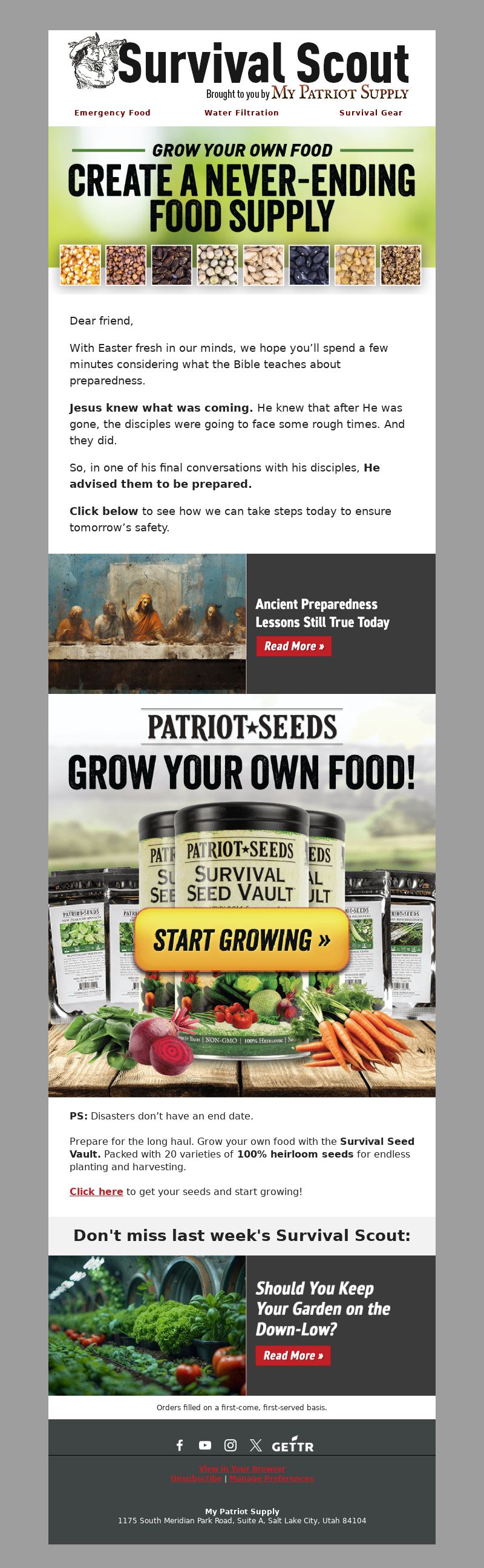
Task: Open the Emergency Food link
Action: click(x=112, y=112)
